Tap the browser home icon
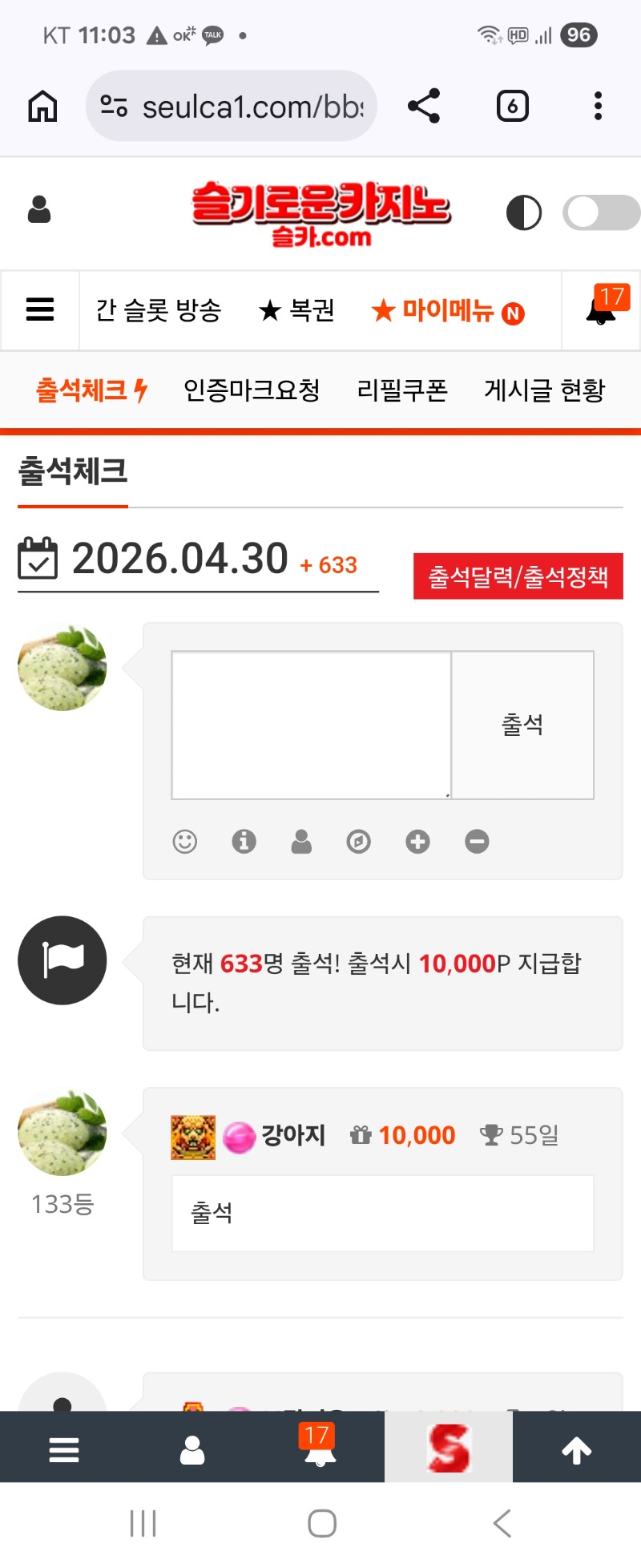641x1568 pixels. [42, 106]
